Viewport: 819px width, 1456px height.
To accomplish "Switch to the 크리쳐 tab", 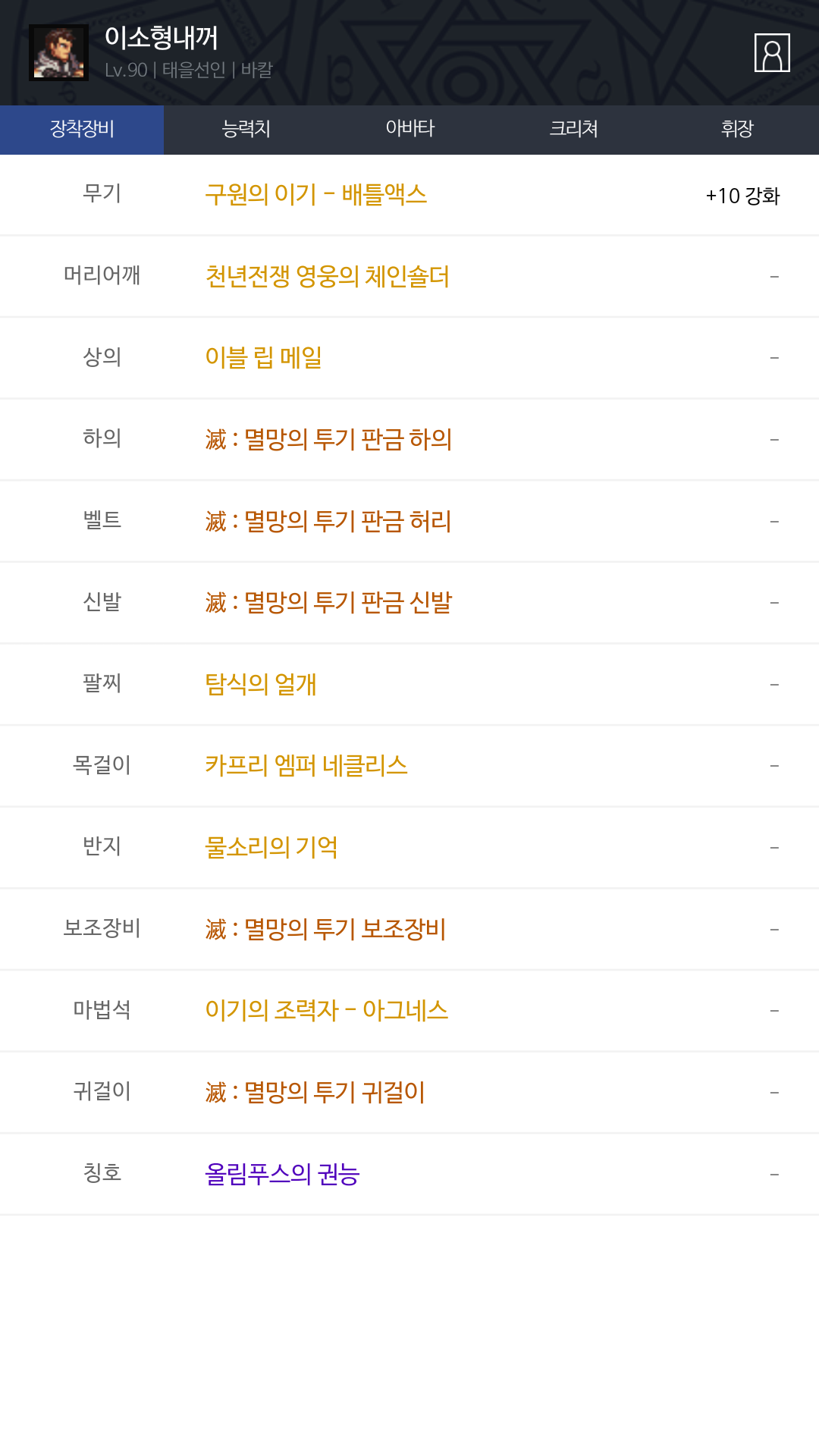I will pyautogui.click(x=573, y=130).
